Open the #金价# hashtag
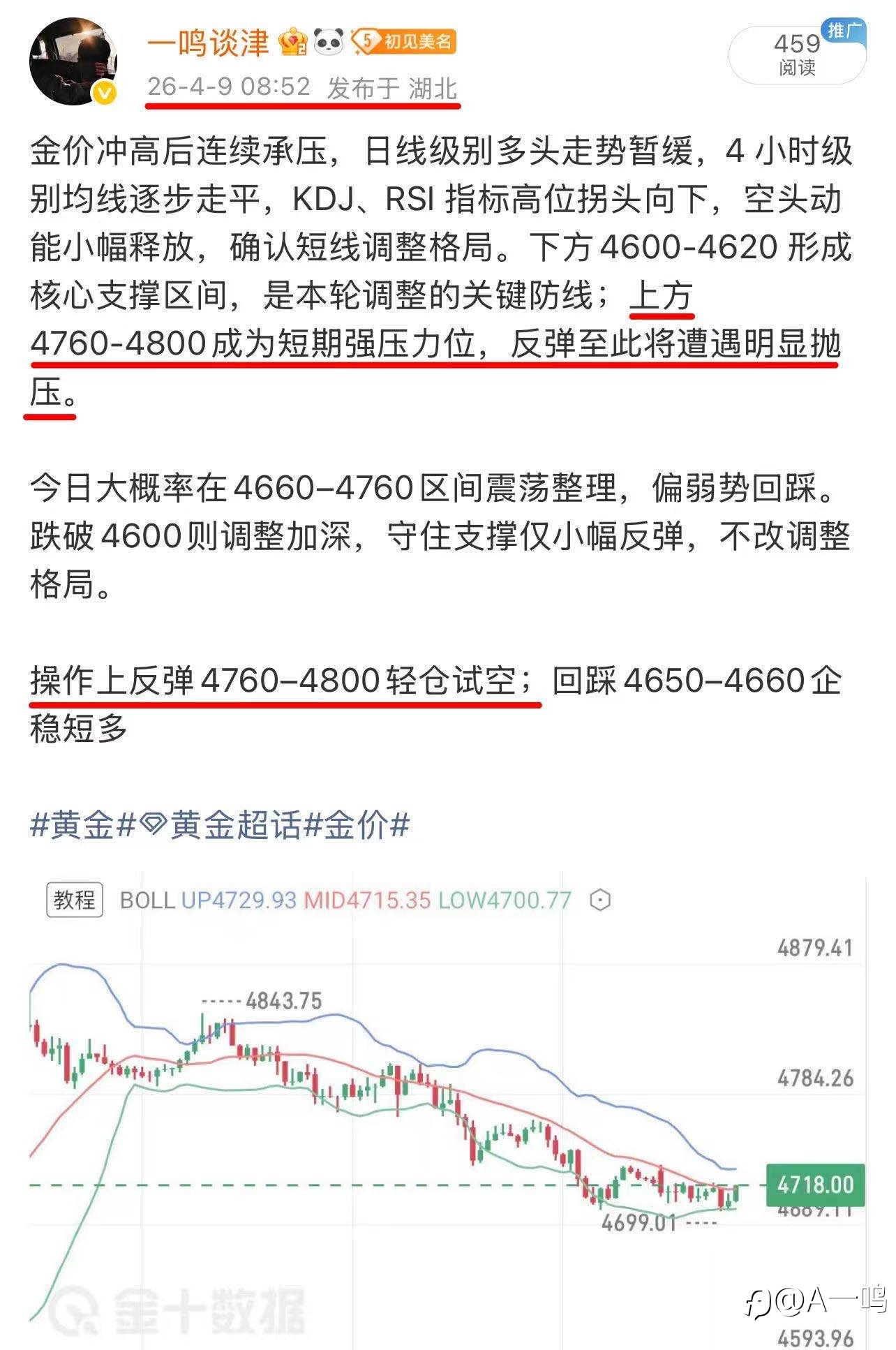 pos(357,825)
